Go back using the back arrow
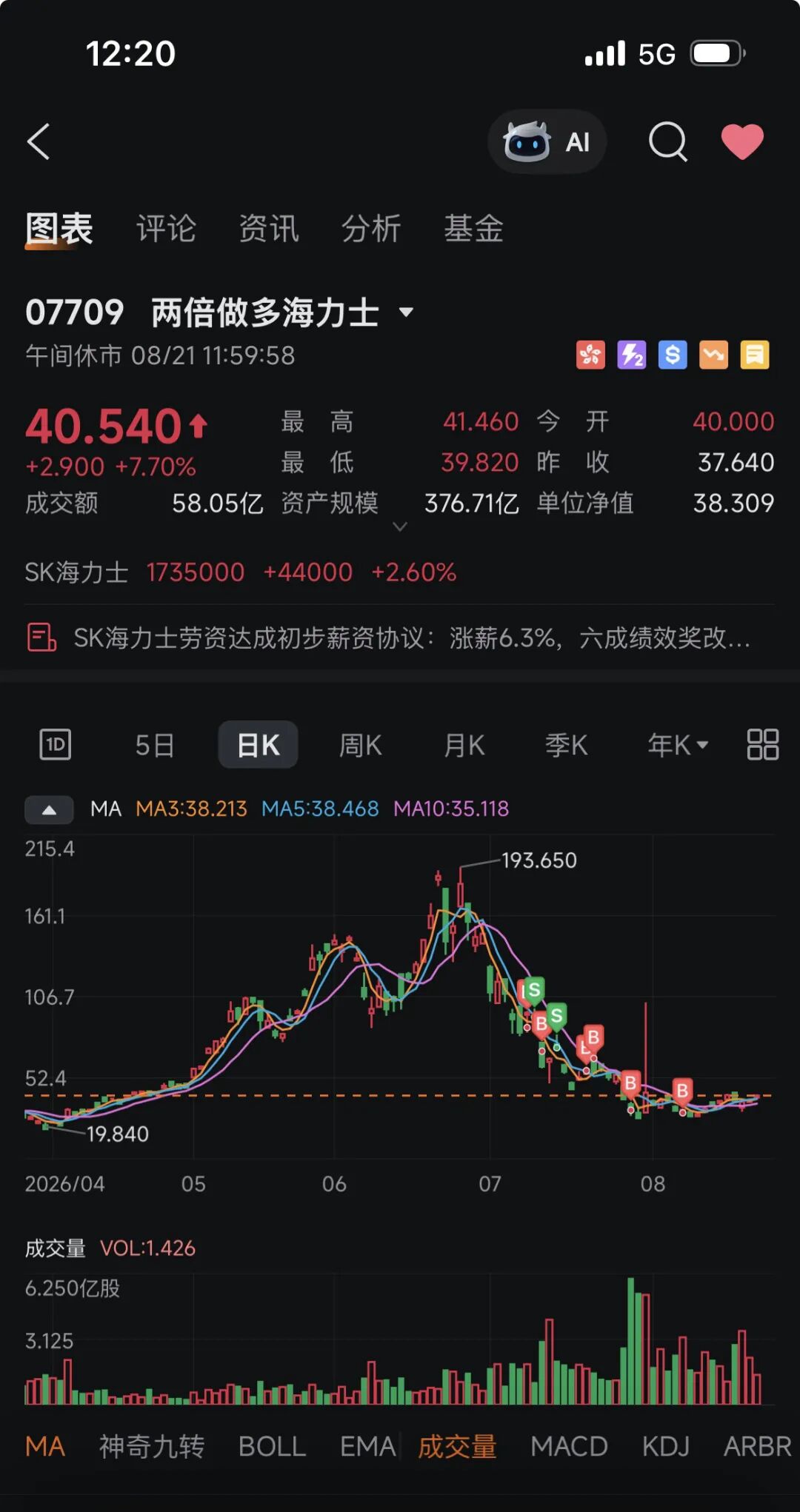The height and width of the screenshot is (1512, 800). [x=39, y=141]
